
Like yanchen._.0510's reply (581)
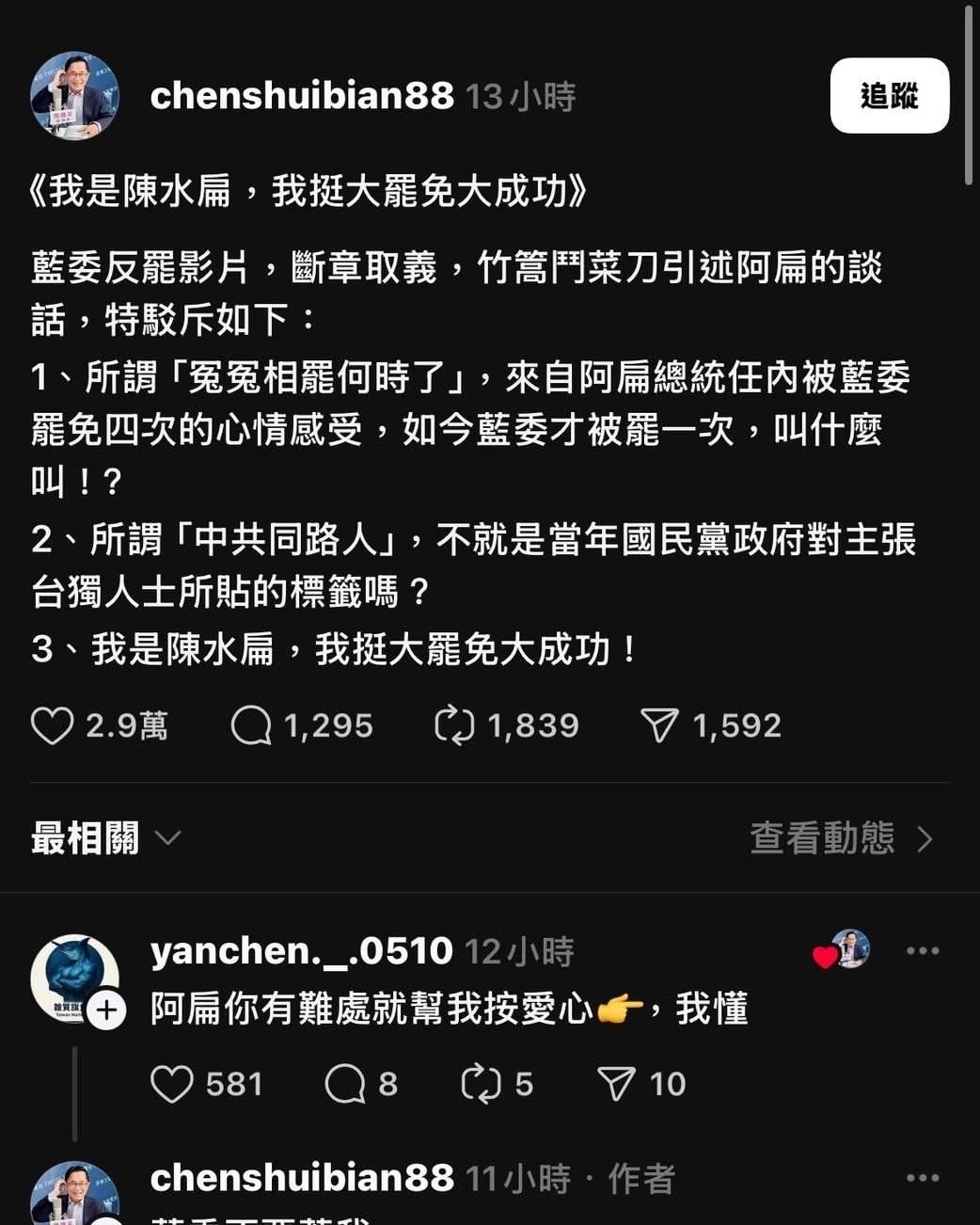[x=172, y=1084]
